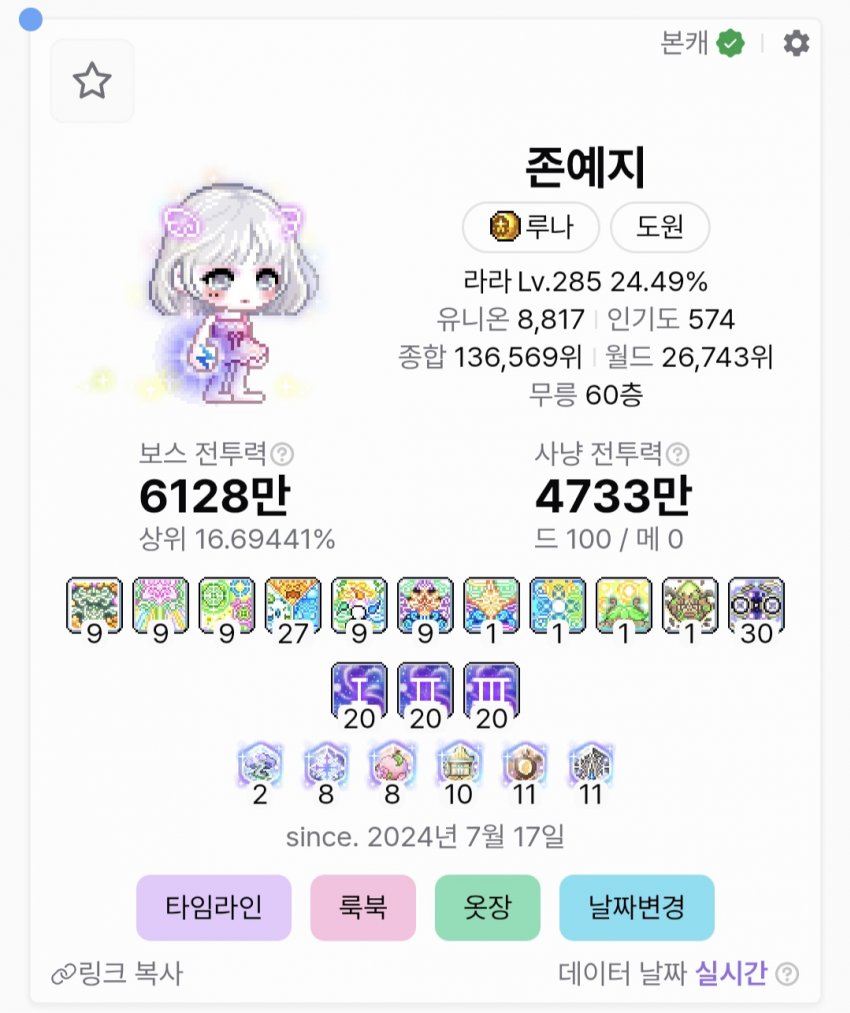Tap the 도원 guild chip
850x1013 pixels.
(x=659, y=227)
